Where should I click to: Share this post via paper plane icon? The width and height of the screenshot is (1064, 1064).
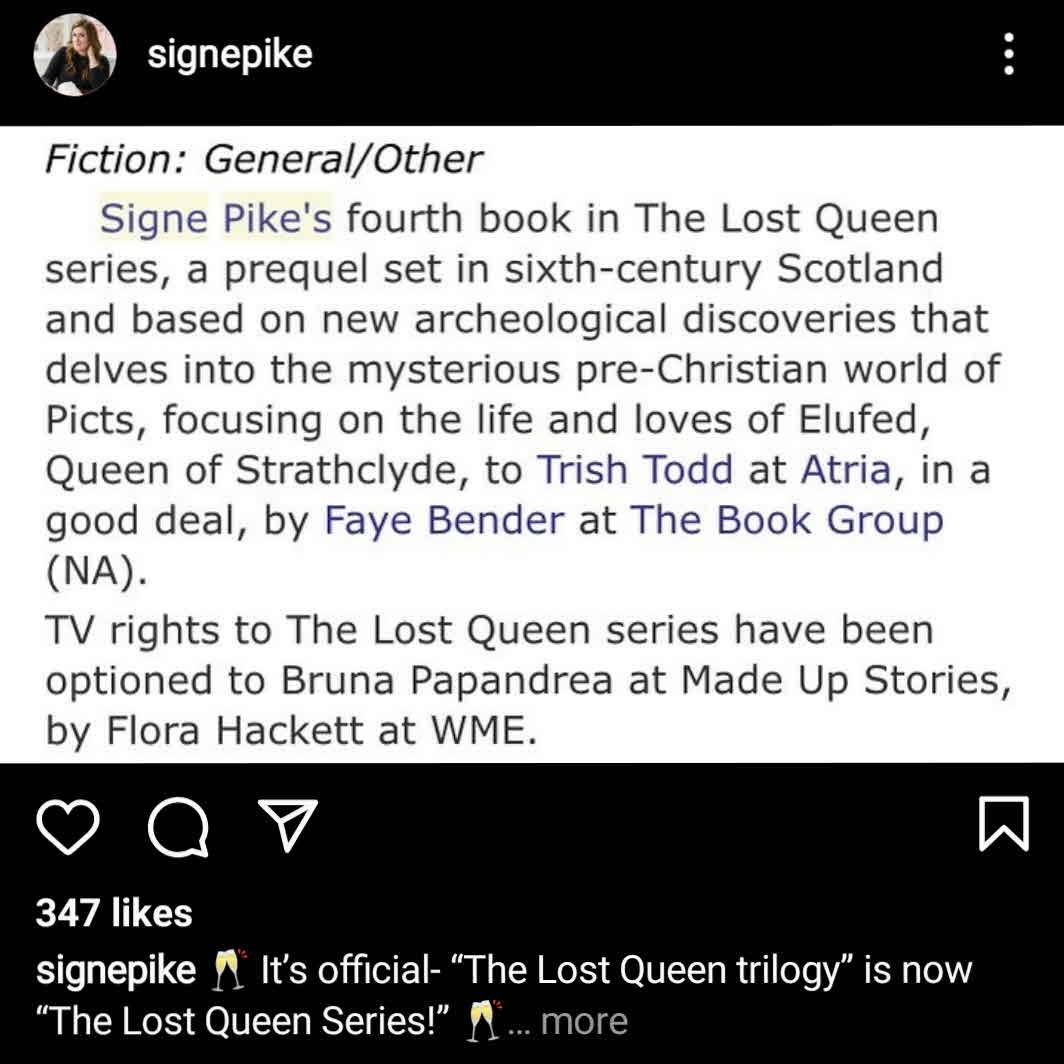(x=288, y=825)
